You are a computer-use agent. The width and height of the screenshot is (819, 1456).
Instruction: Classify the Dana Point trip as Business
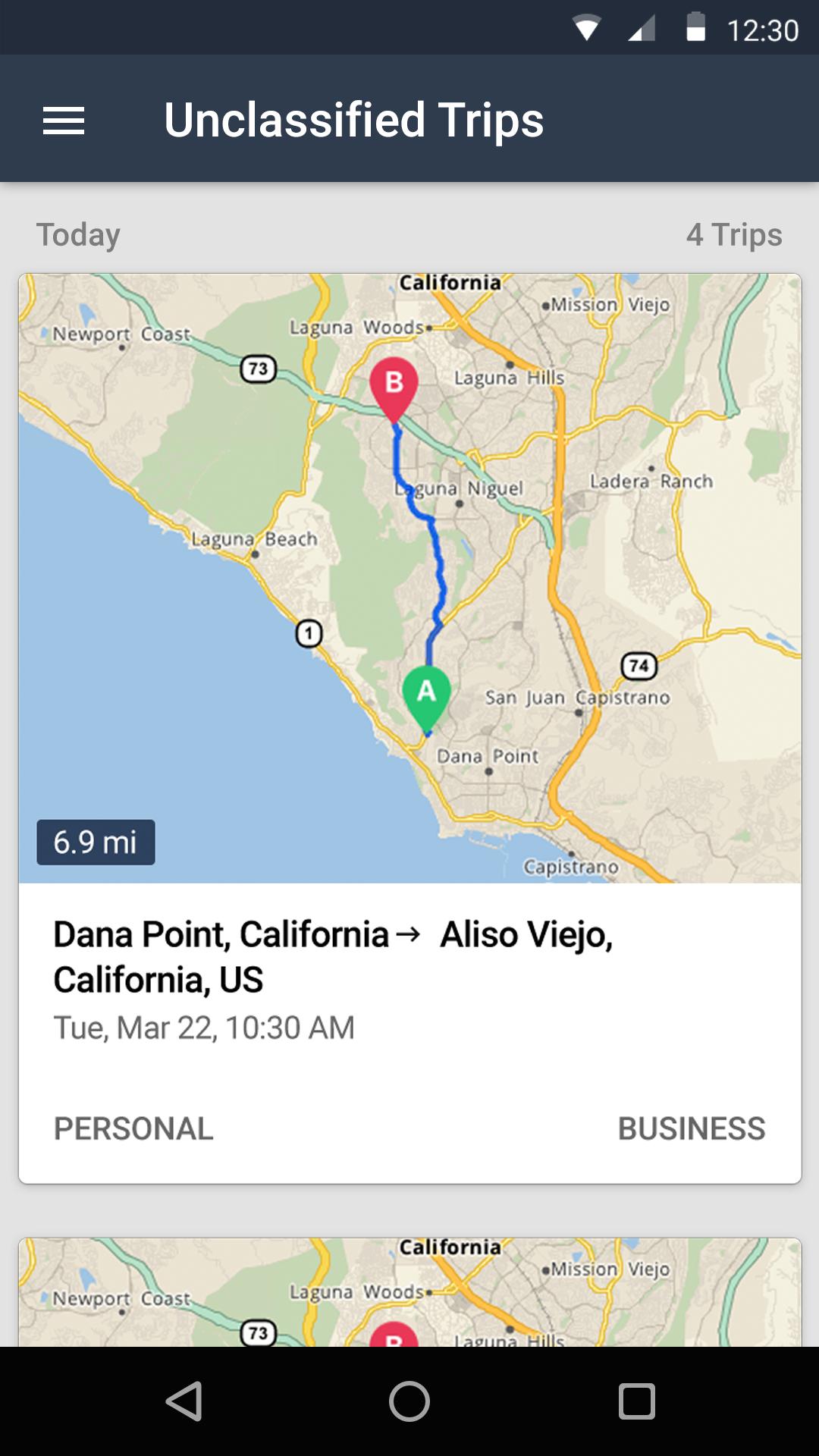click(691, 1128)
